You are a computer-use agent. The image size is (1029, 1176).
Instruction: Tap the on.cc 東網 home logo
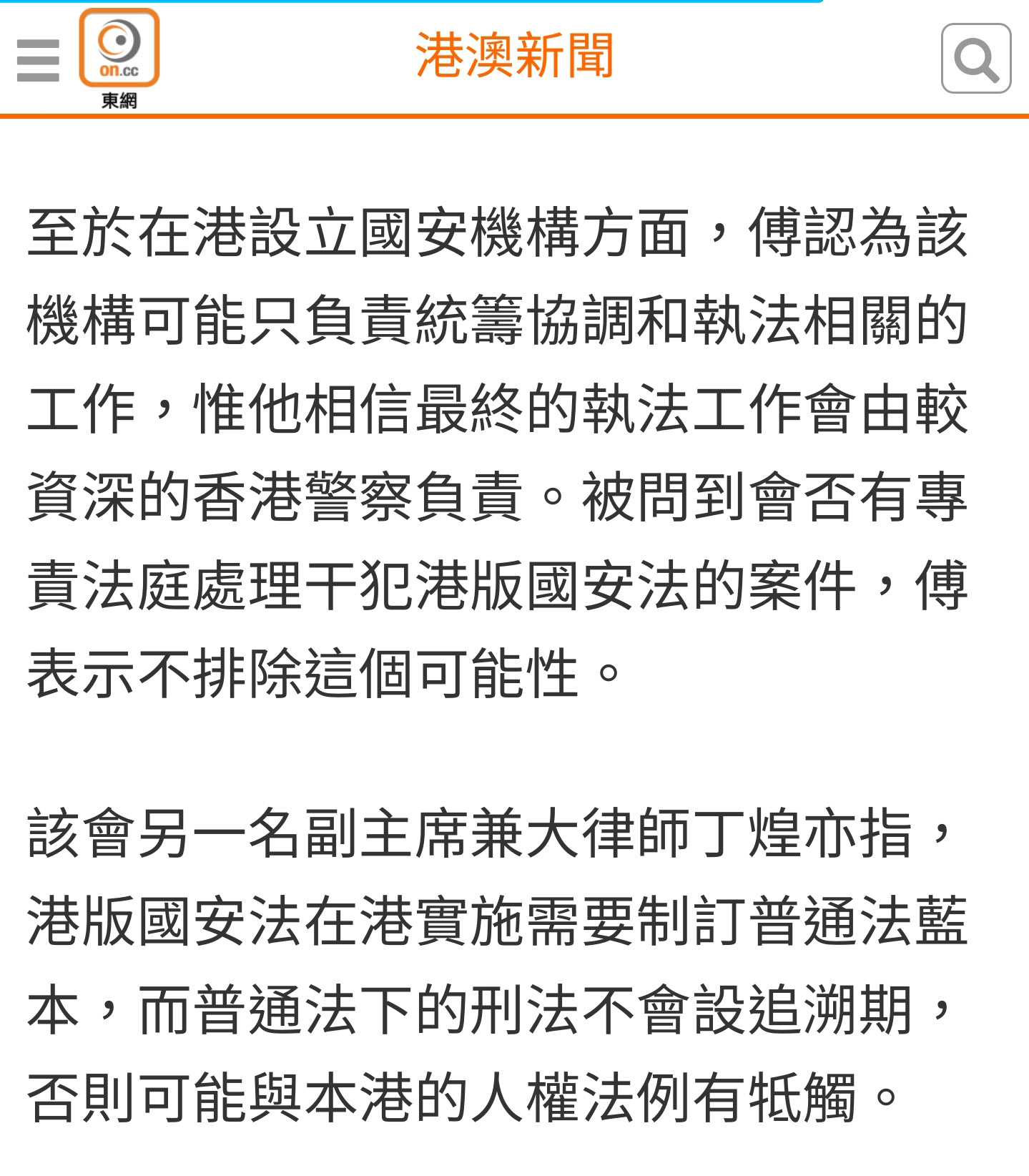[x=119, y=57]
